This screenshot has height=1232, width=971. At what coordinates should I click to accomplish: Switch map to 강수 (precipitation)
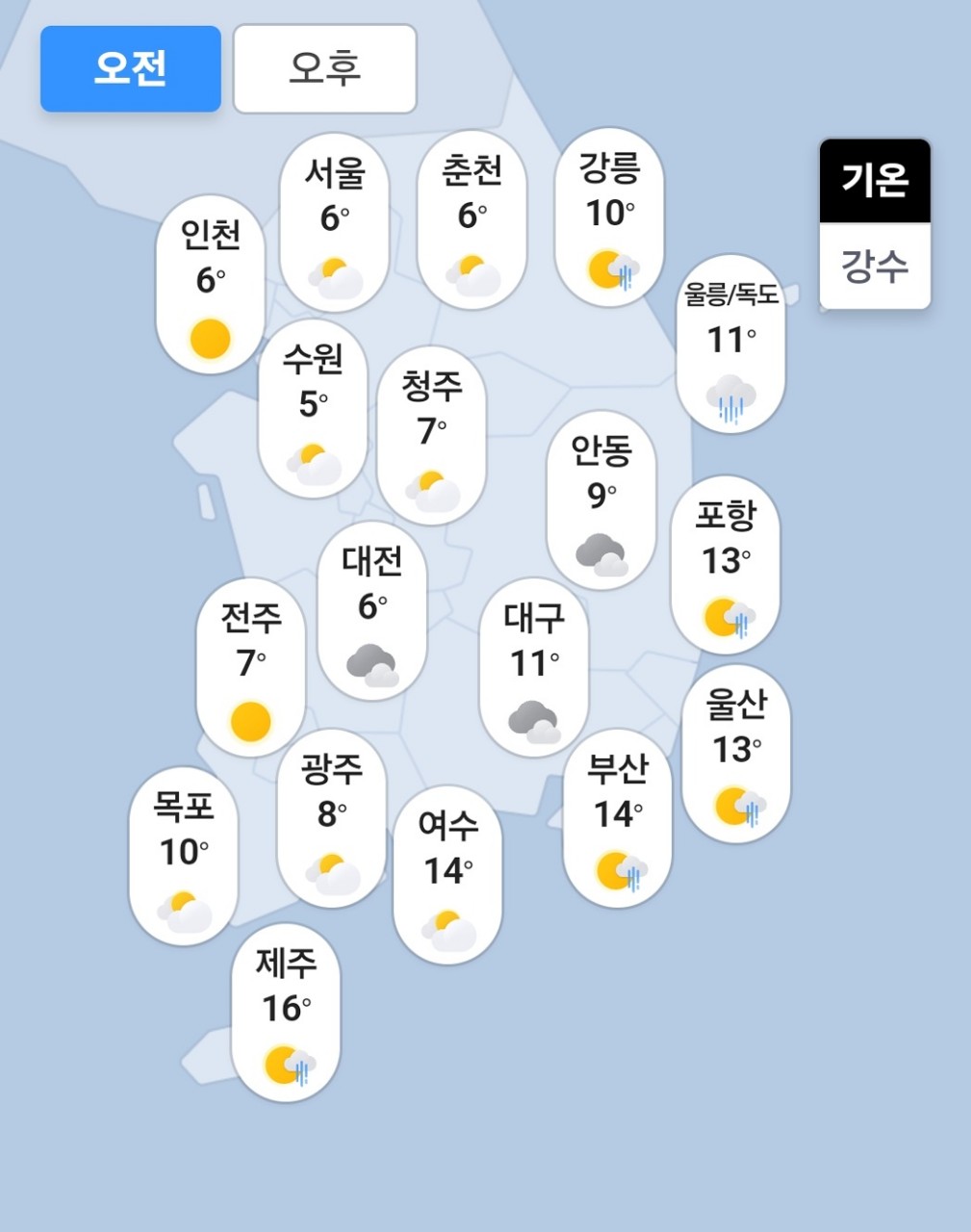point(874,266)
